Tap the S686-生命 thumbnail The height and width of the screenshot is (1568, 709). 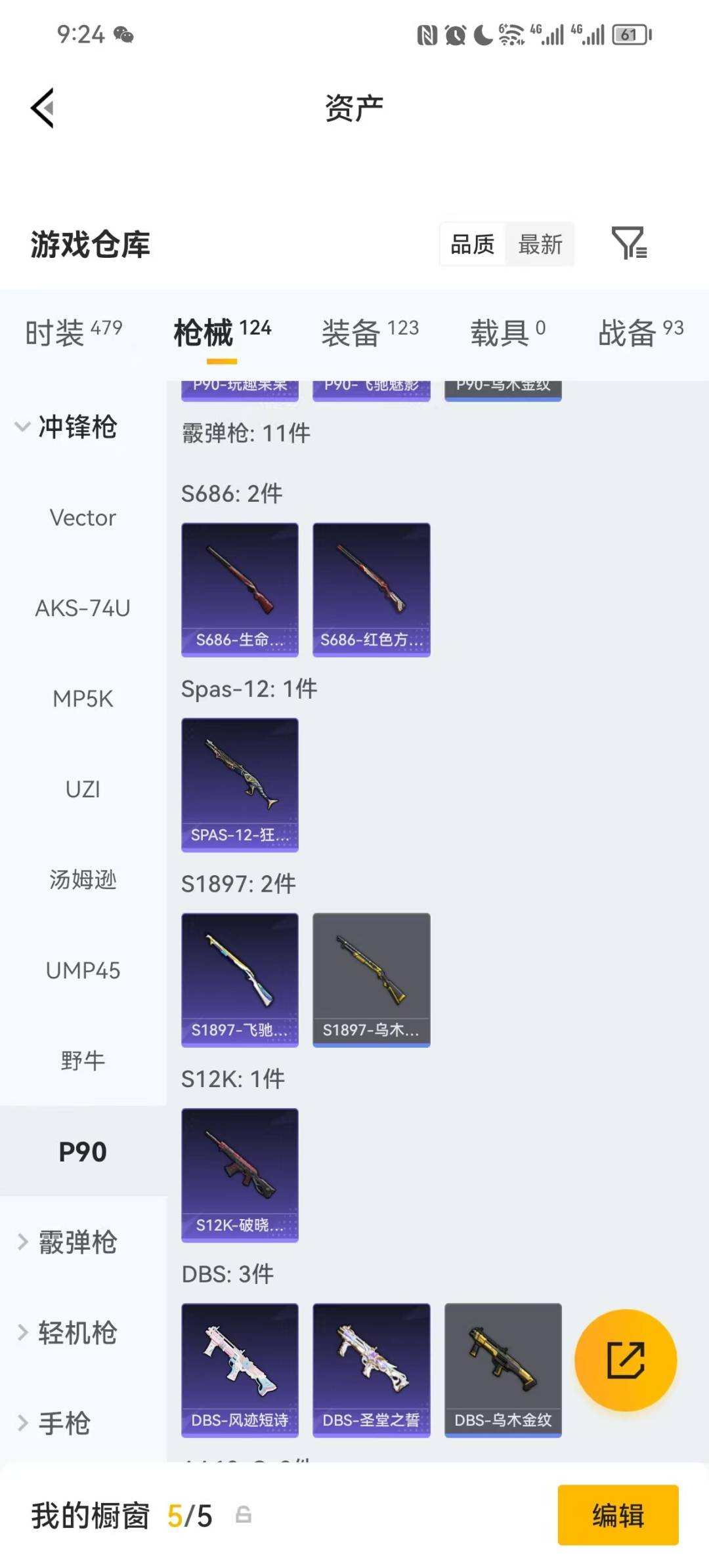click(x=240, y=588)
